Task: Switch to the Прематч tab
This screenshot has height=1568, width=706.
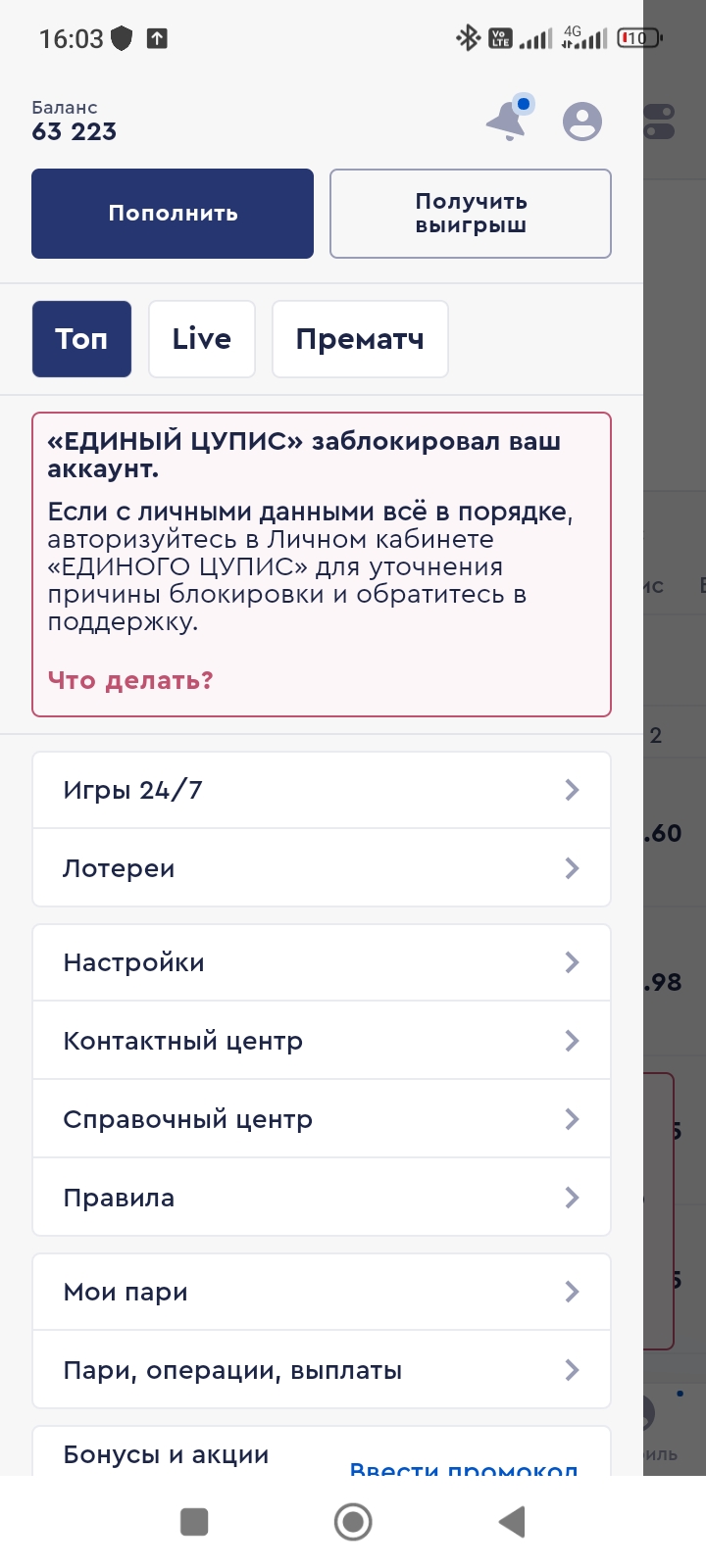Action: point(360,339)
